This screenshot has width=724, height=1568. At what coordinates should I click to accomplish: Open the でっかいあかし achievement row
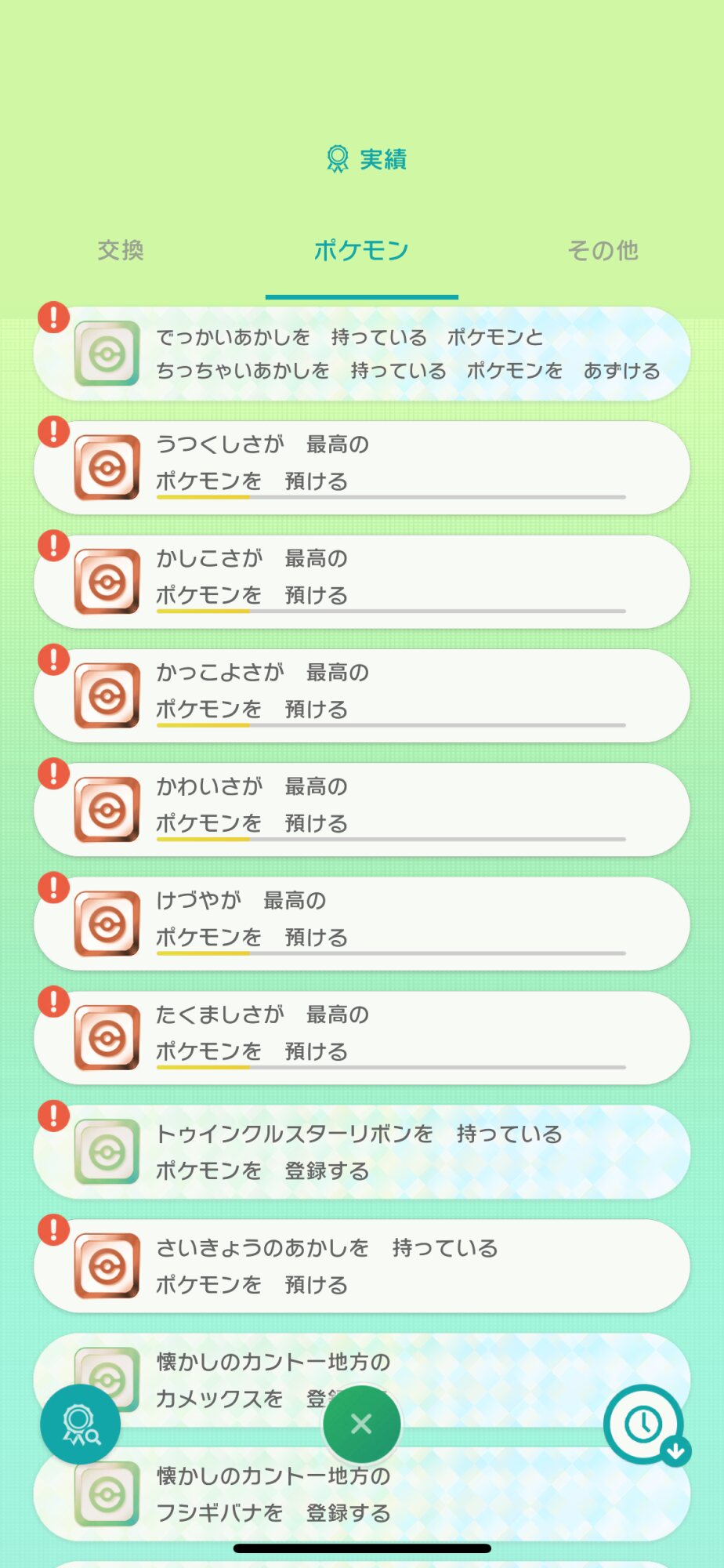tap(362, 354)
